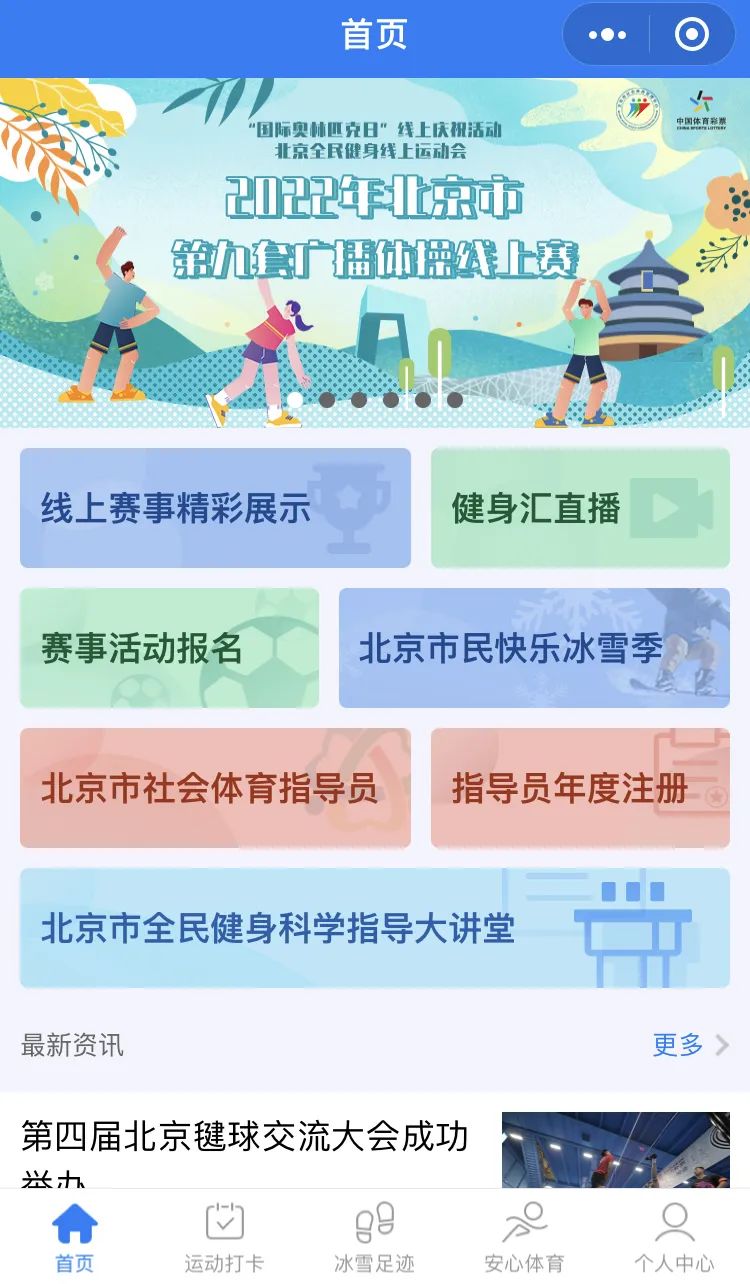The image size is (750, 1284).
Task: Open 北京市民快乐冰雪季 card
Action: [x=534, y=648]
